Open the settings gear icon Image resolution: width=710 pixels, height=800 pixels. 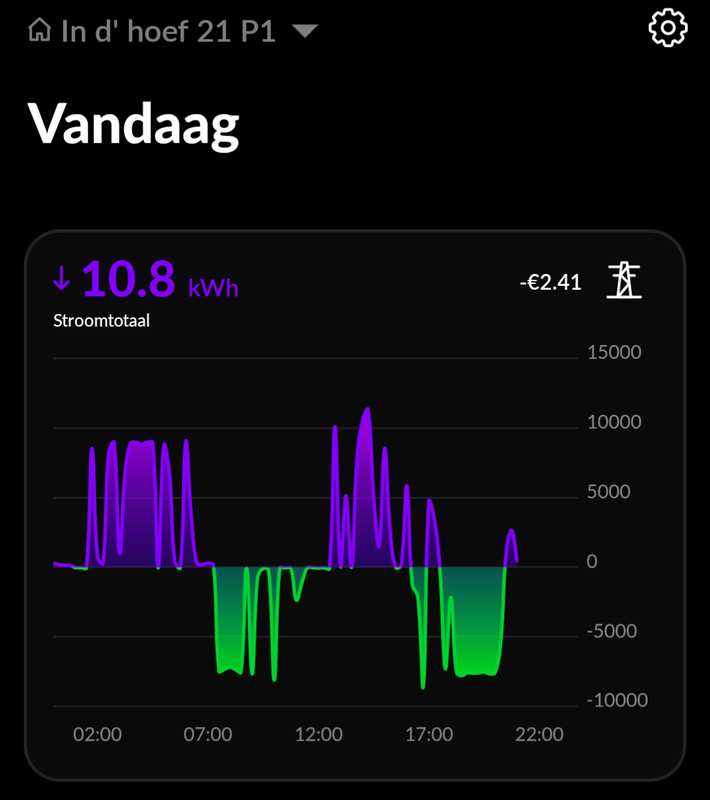click(668, 28)
